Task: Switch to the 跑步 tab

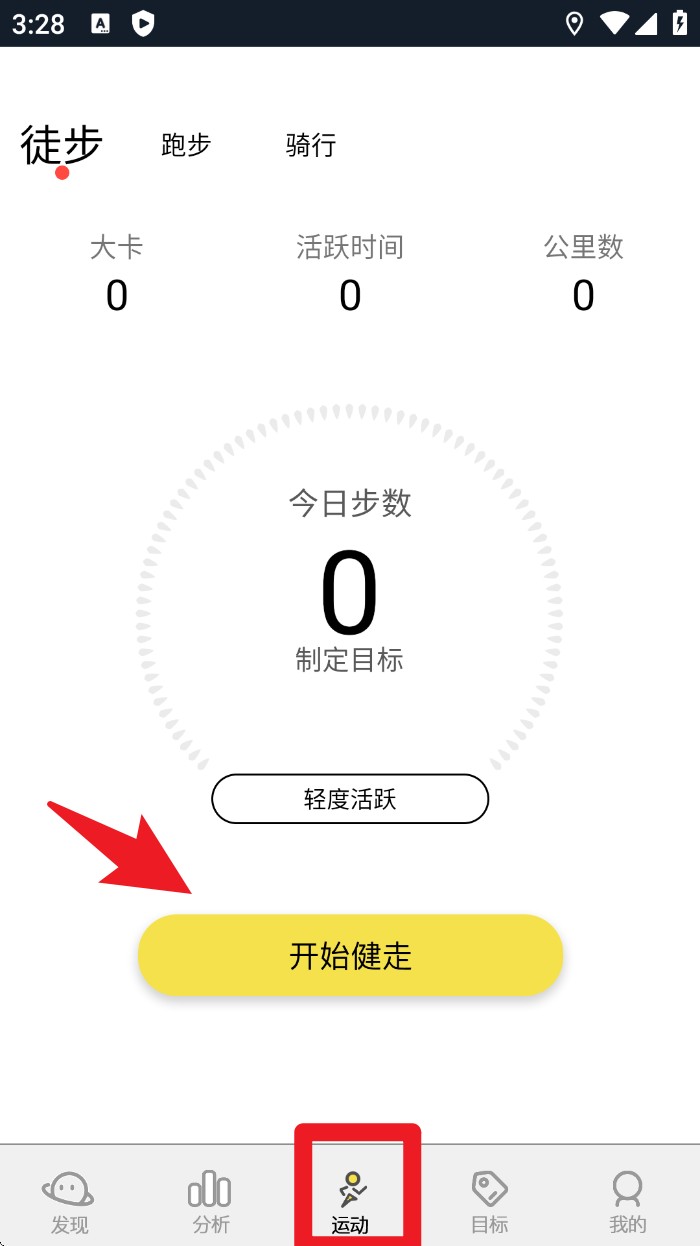Action: [186, 145]
